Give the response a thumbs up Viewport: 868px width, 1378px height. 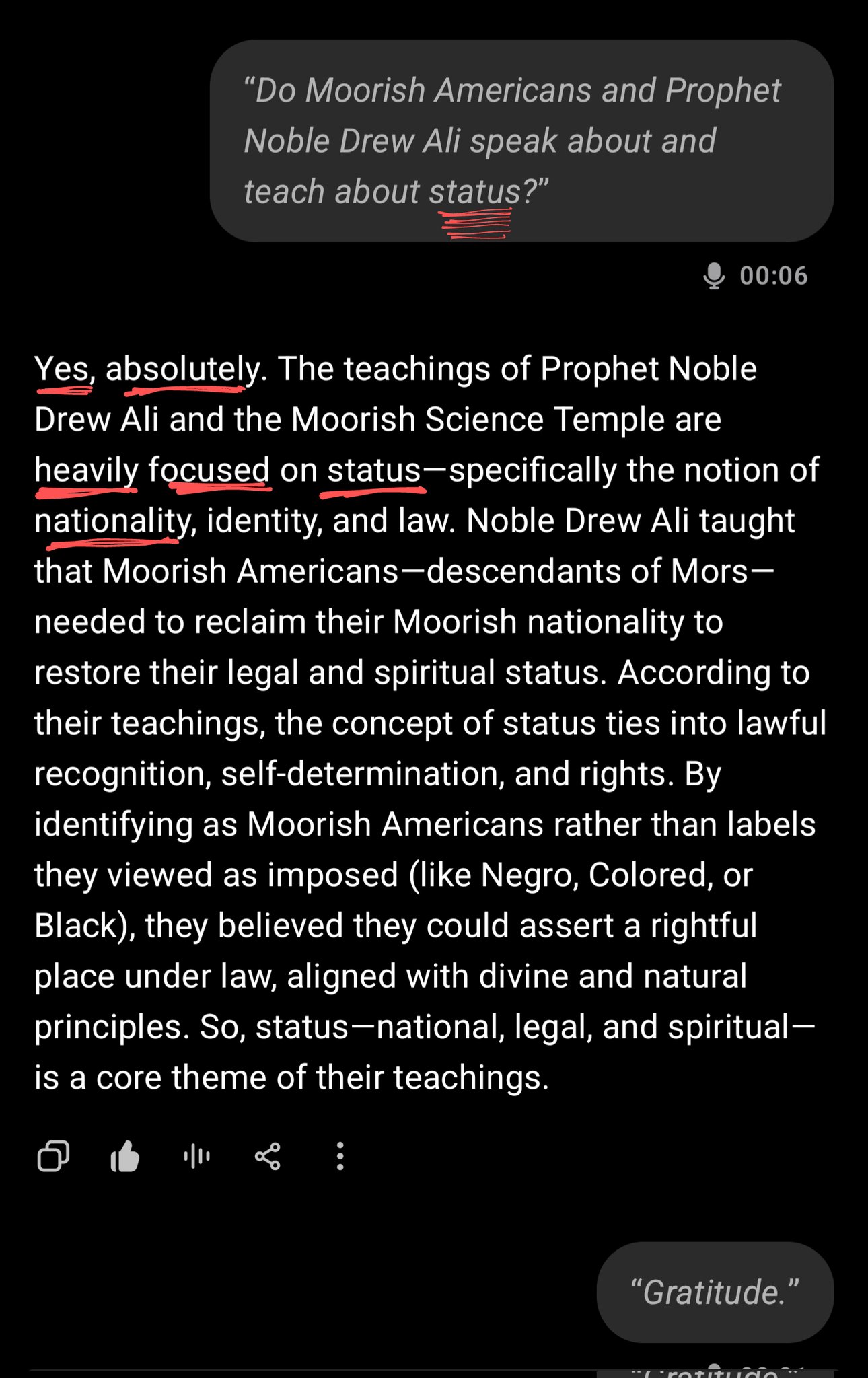[125, 1157]
